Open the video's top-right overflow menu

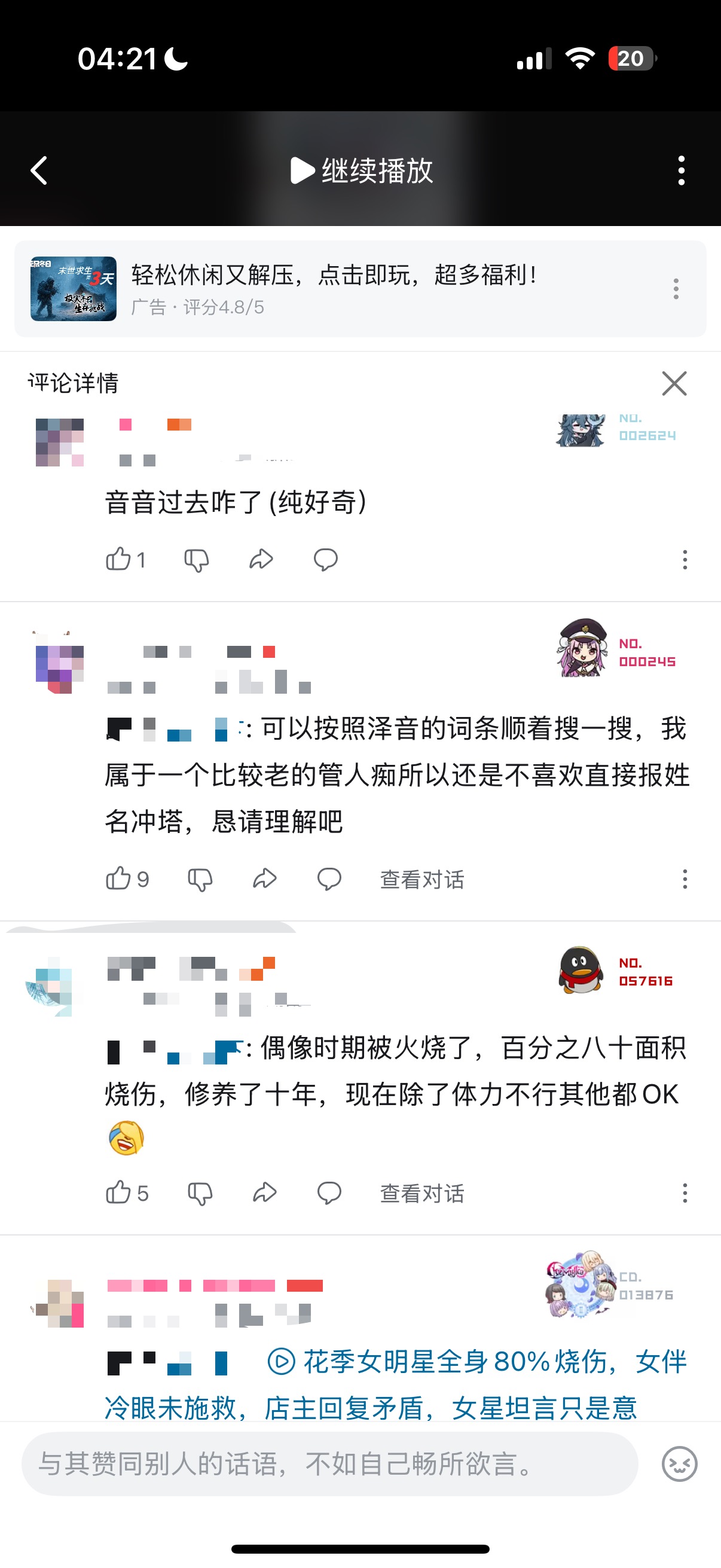click(681, 170)
